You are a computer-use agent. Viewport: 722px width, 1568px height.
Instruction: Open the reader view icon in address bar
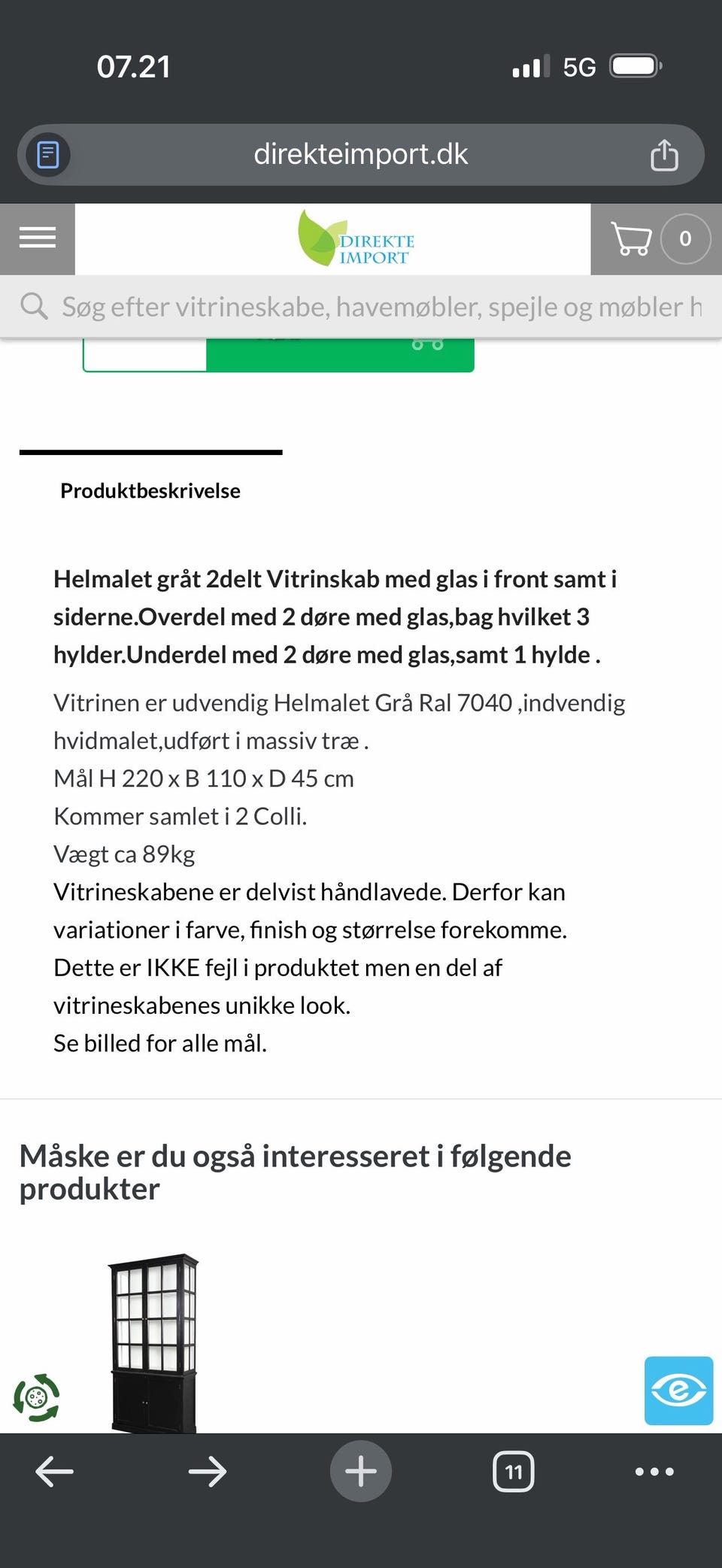tap(47, 155)
